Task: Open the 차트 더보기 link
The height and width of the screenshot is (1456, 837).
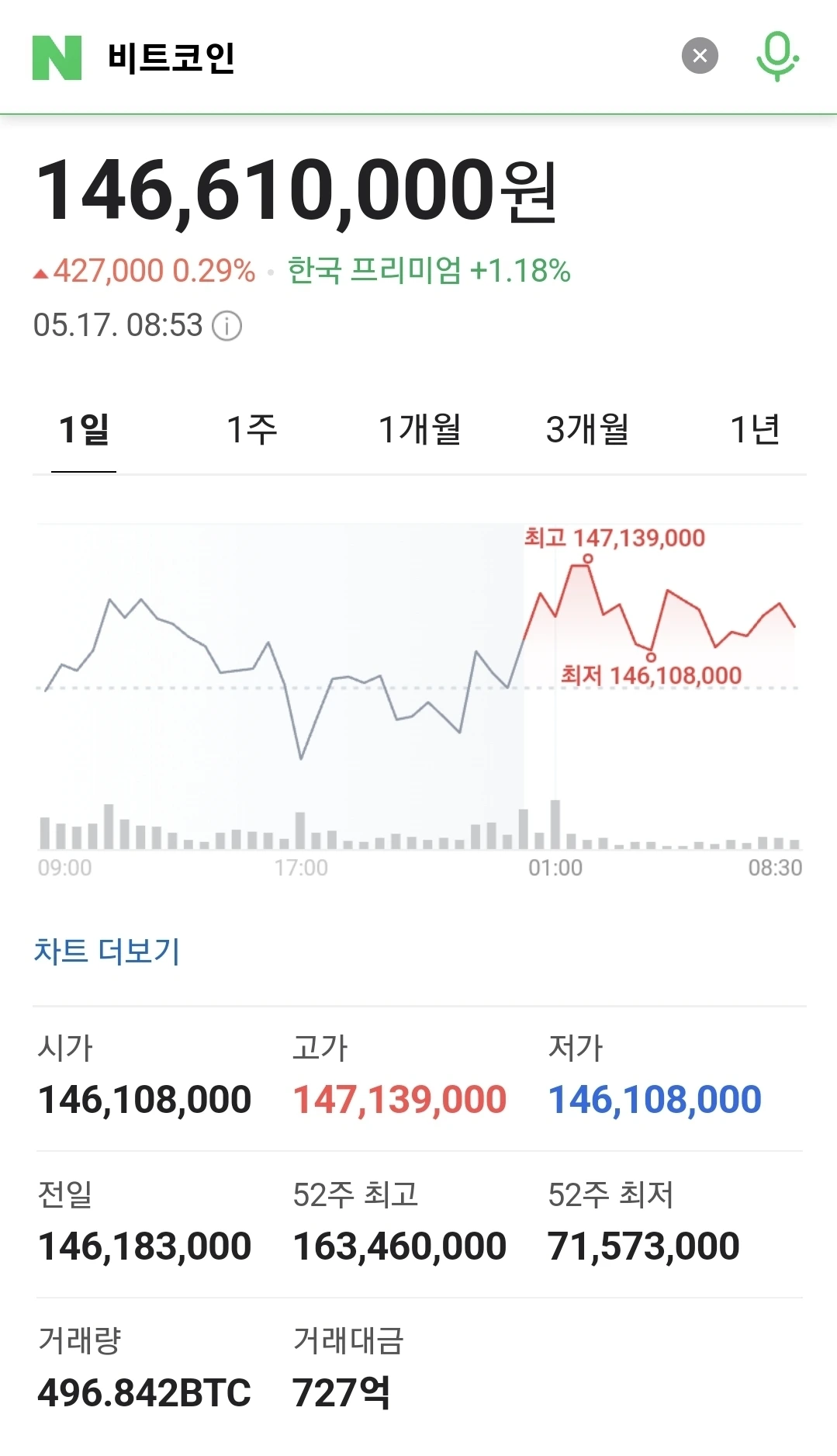Action: [107, 951]
